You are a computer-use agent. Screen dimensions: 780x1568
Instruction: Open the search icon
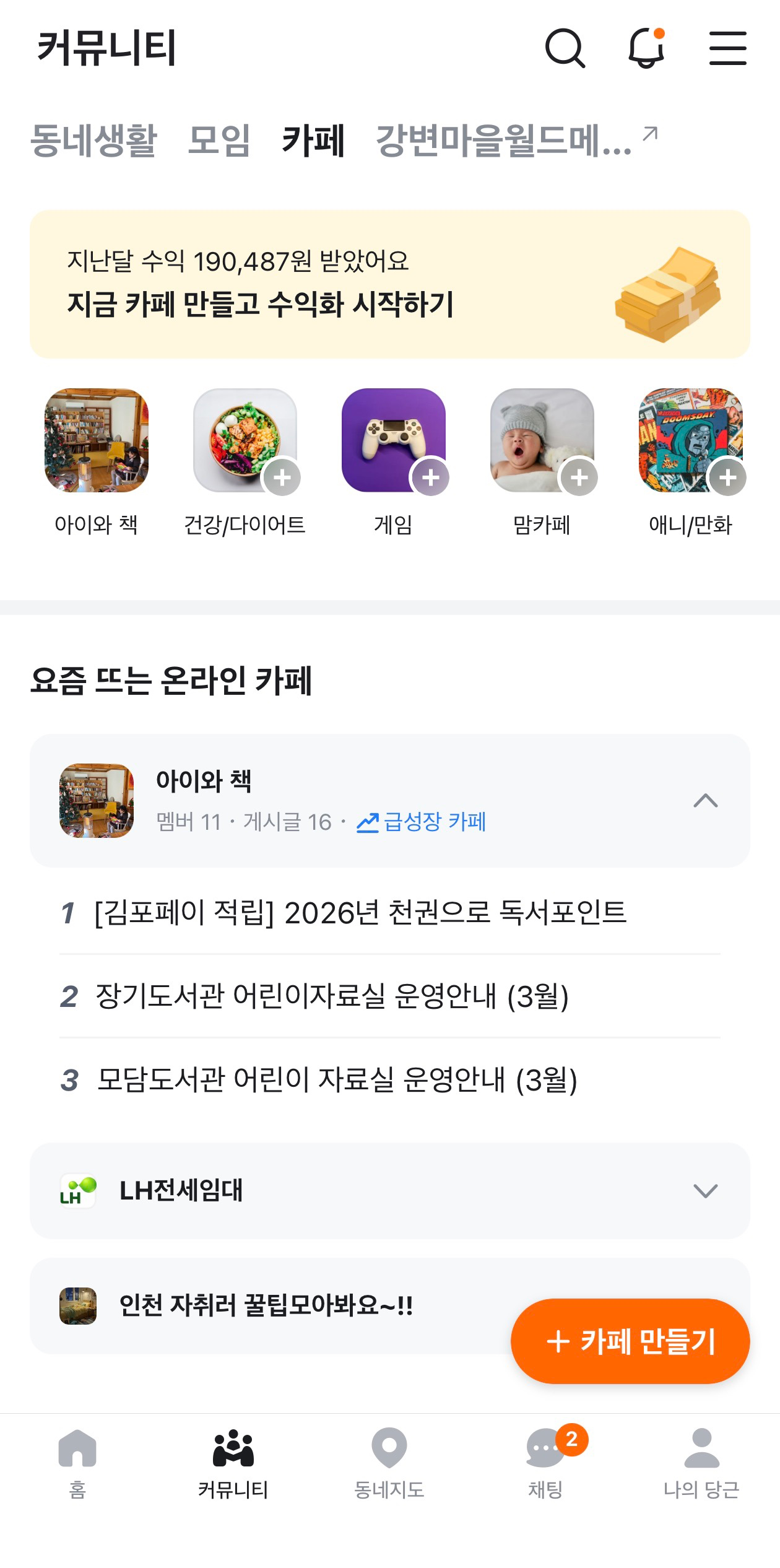coord(565,48)
